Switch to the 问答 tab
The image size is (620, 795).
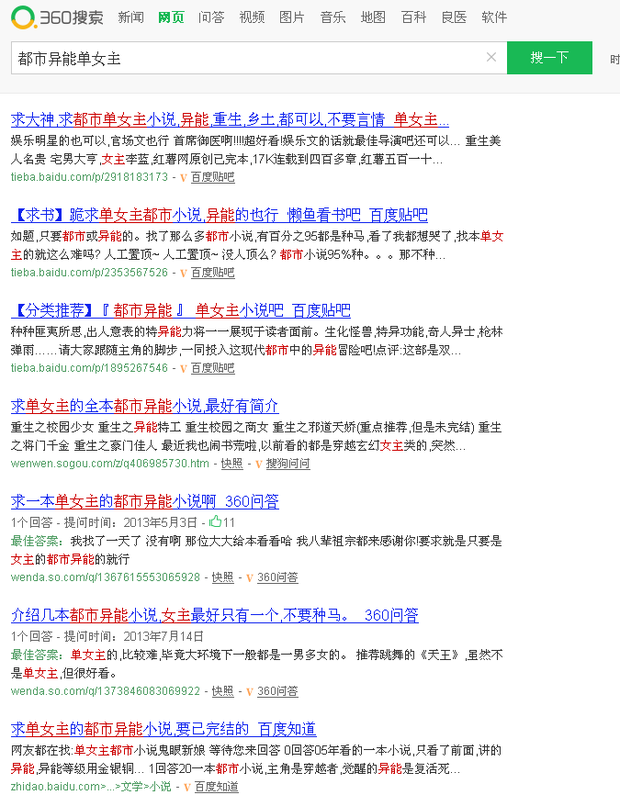click(x=211, y=17)
